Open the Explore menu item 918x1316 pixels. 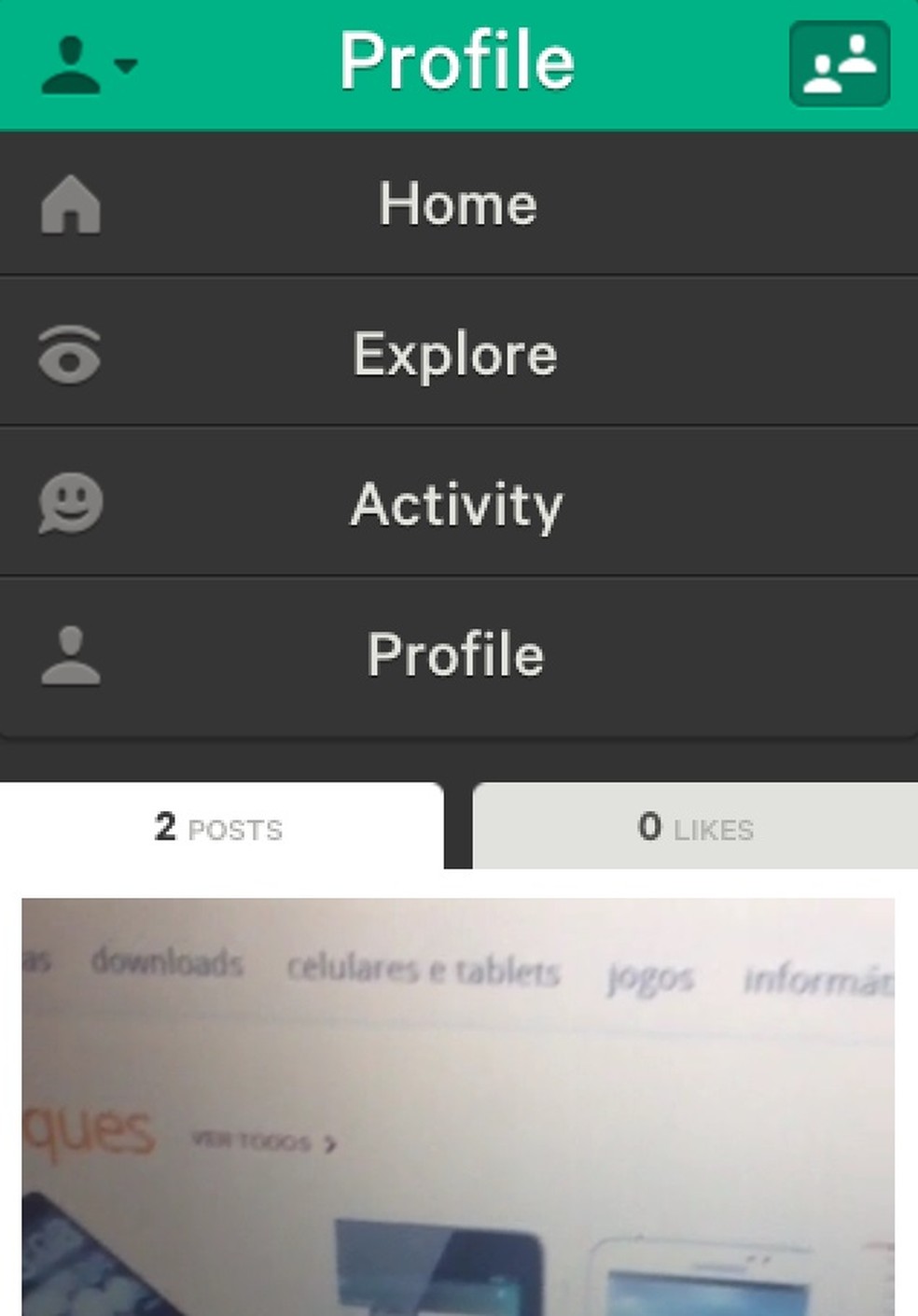457,354
